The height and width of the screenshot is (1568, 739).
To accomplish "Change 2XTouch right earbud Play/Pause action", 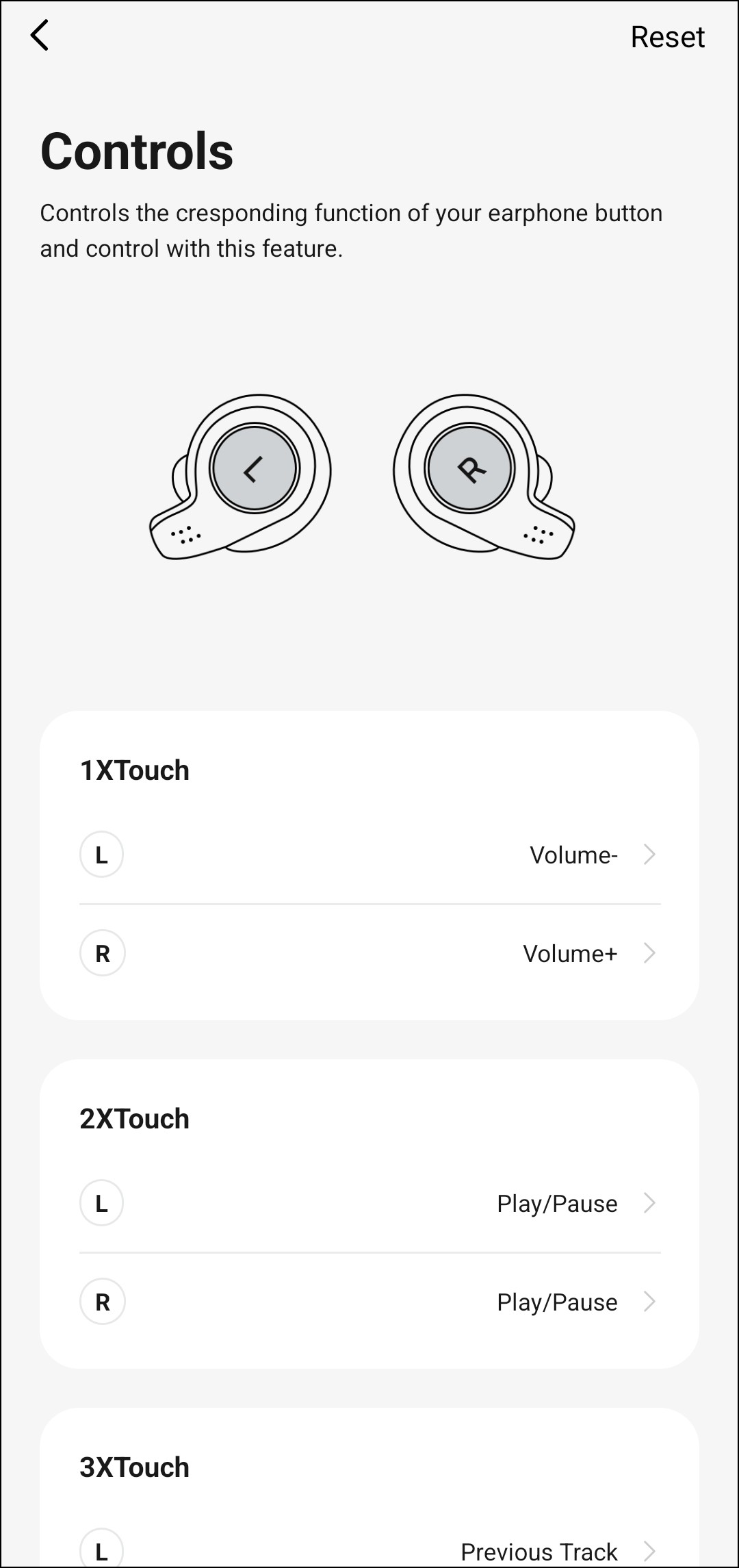I will (x=369, y=1302).
